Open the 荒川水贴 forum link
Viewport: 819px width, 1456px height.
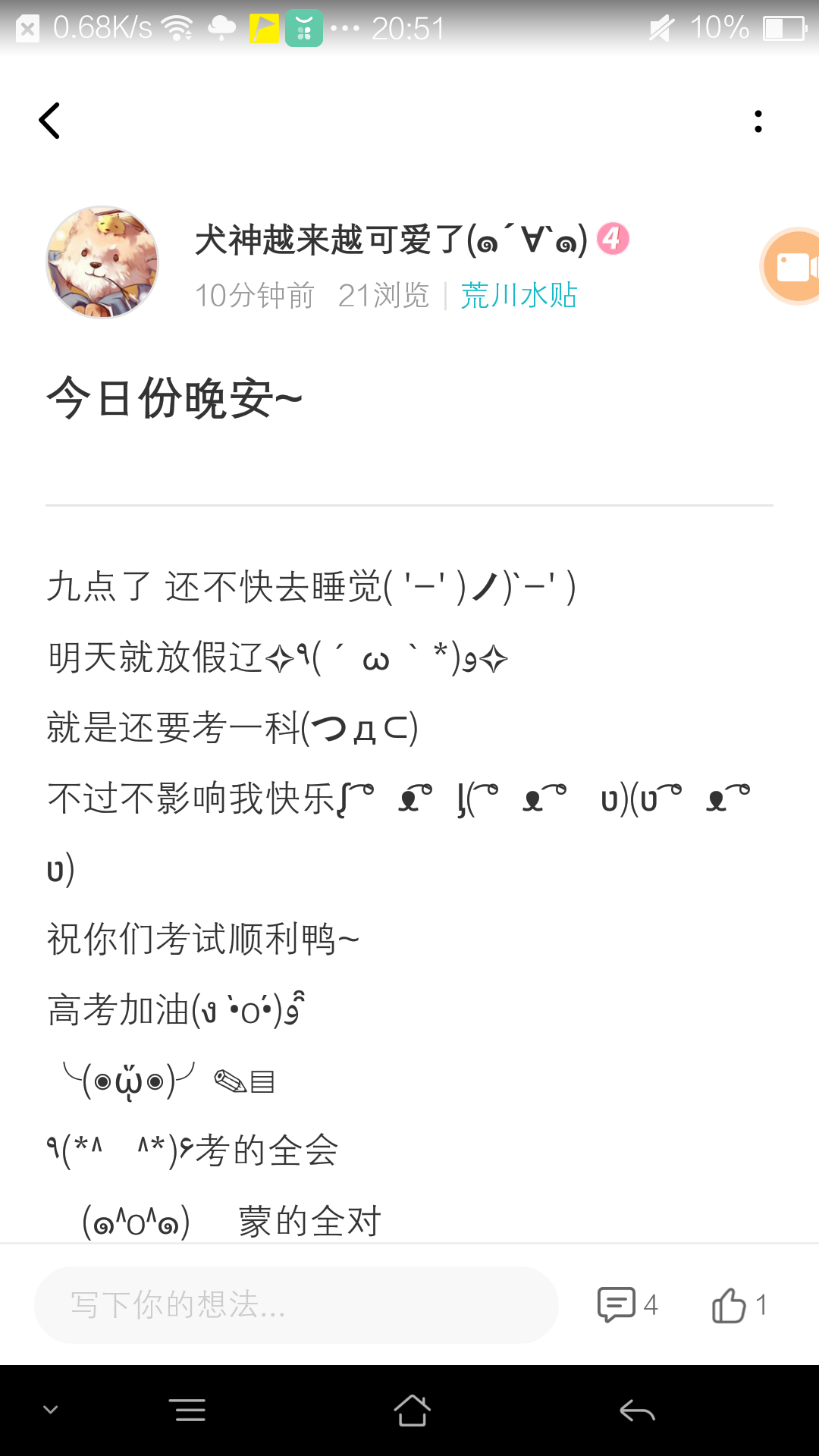coord(519,297)
